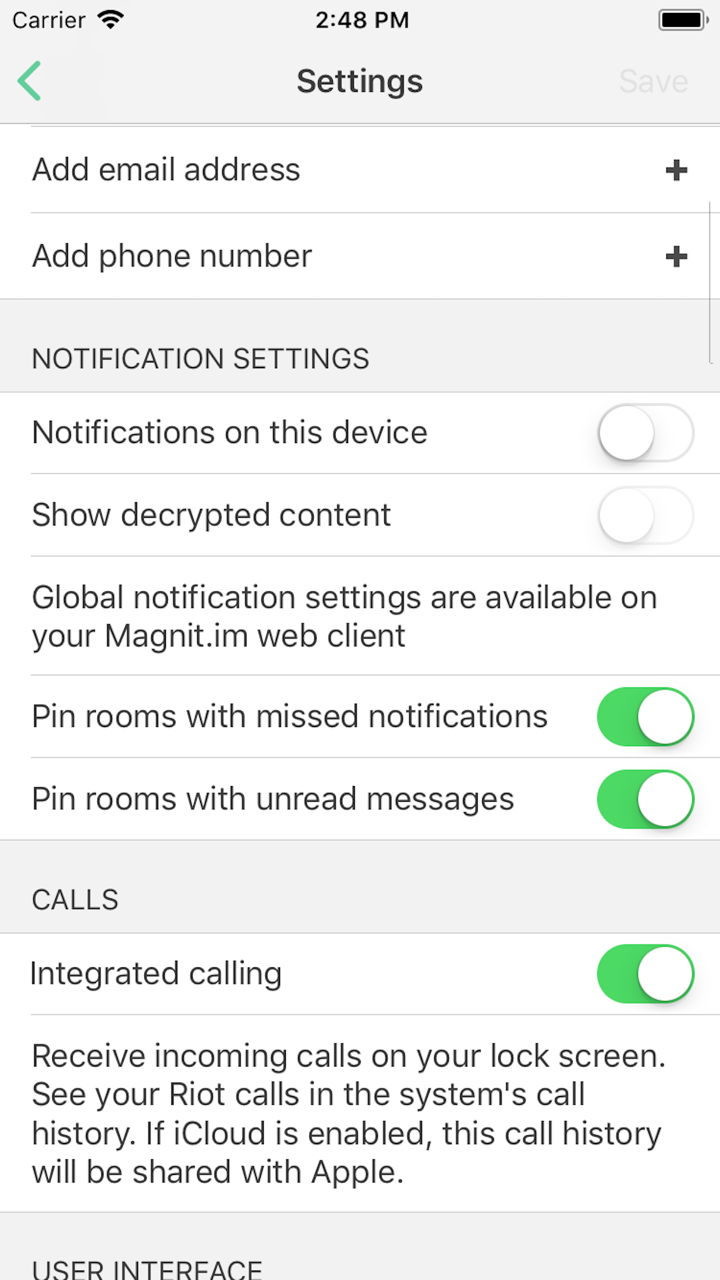Tap the green back chevron arrow
720x1280 pixels.
pos(30,81)
